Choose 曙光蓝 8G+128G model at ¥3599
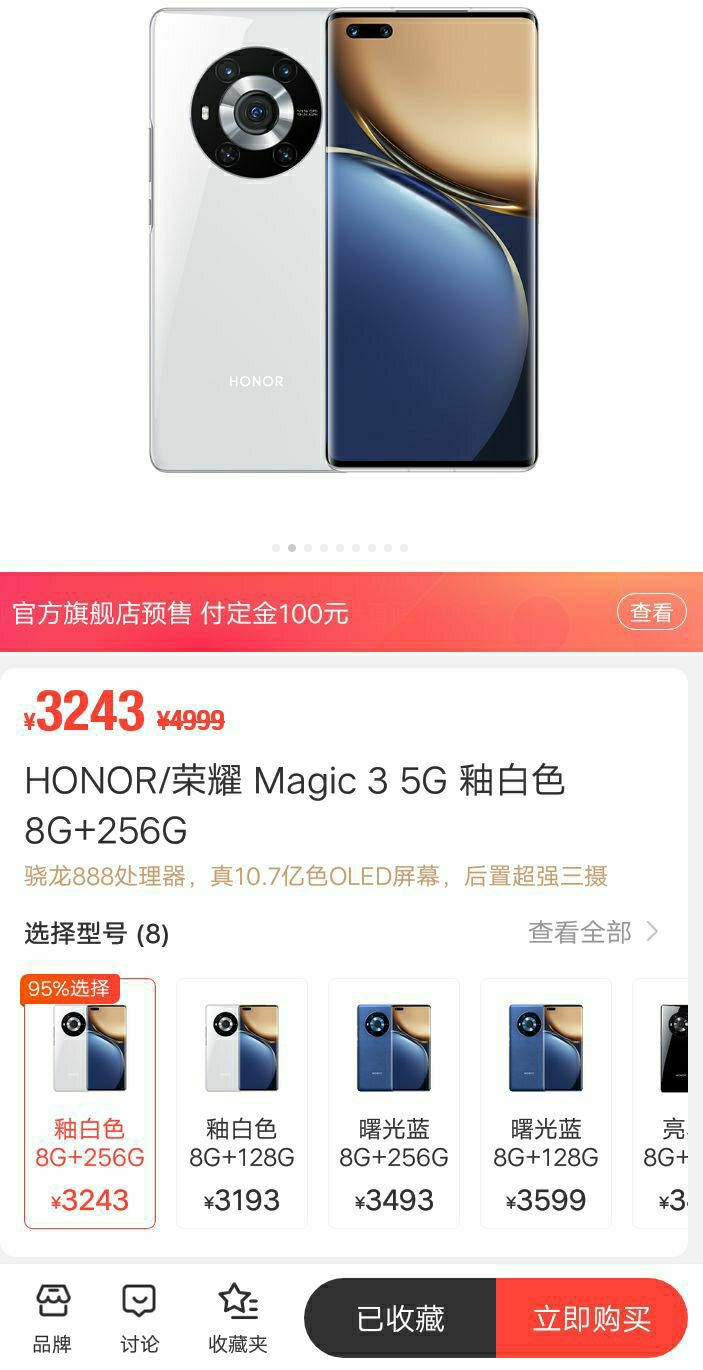 546,1103
